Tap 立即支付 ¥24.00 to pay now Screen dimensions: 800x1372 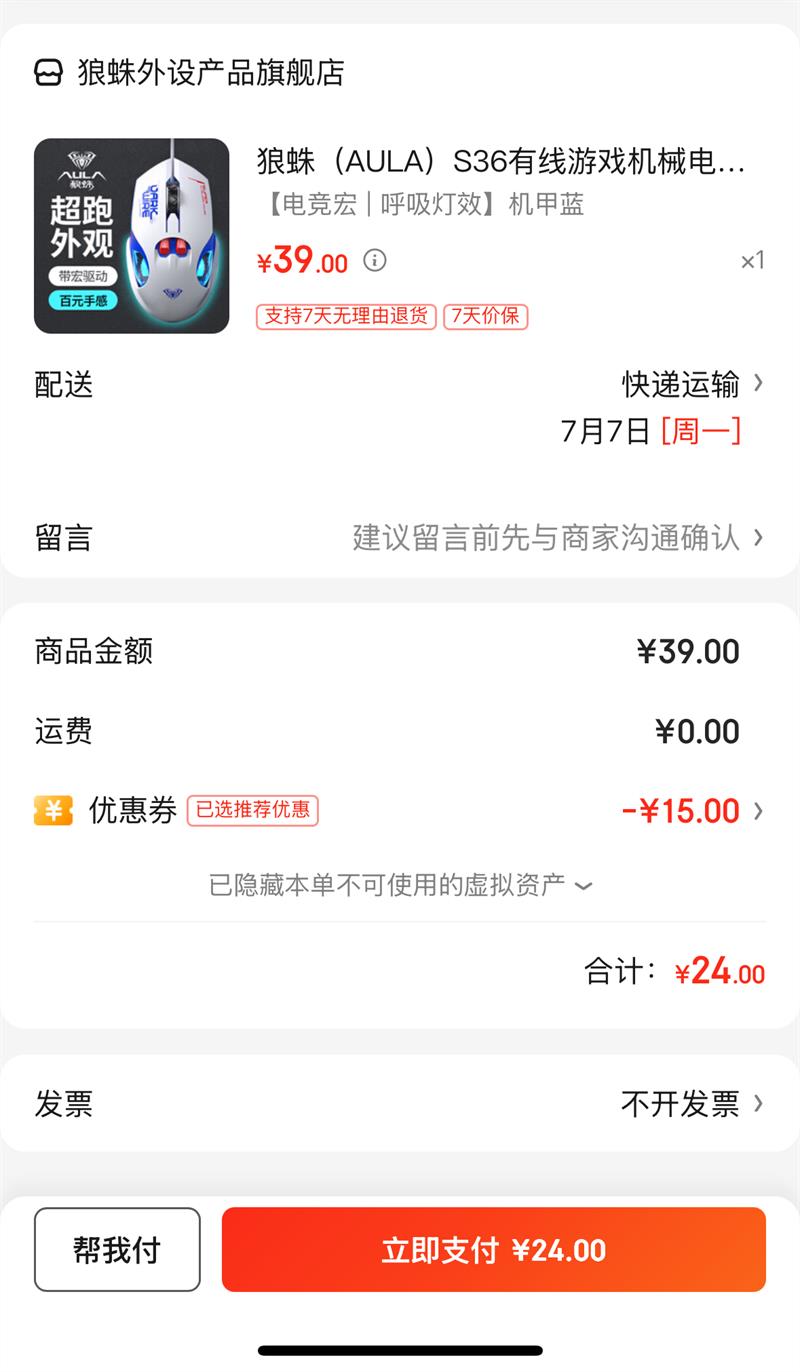[x=493, y=1250]
